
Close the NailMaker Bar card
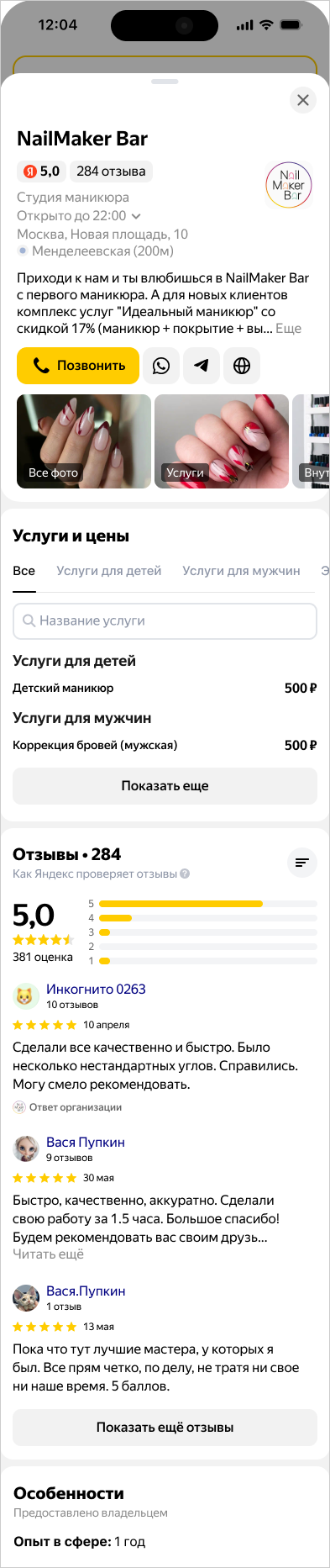(x=303, y=100)
